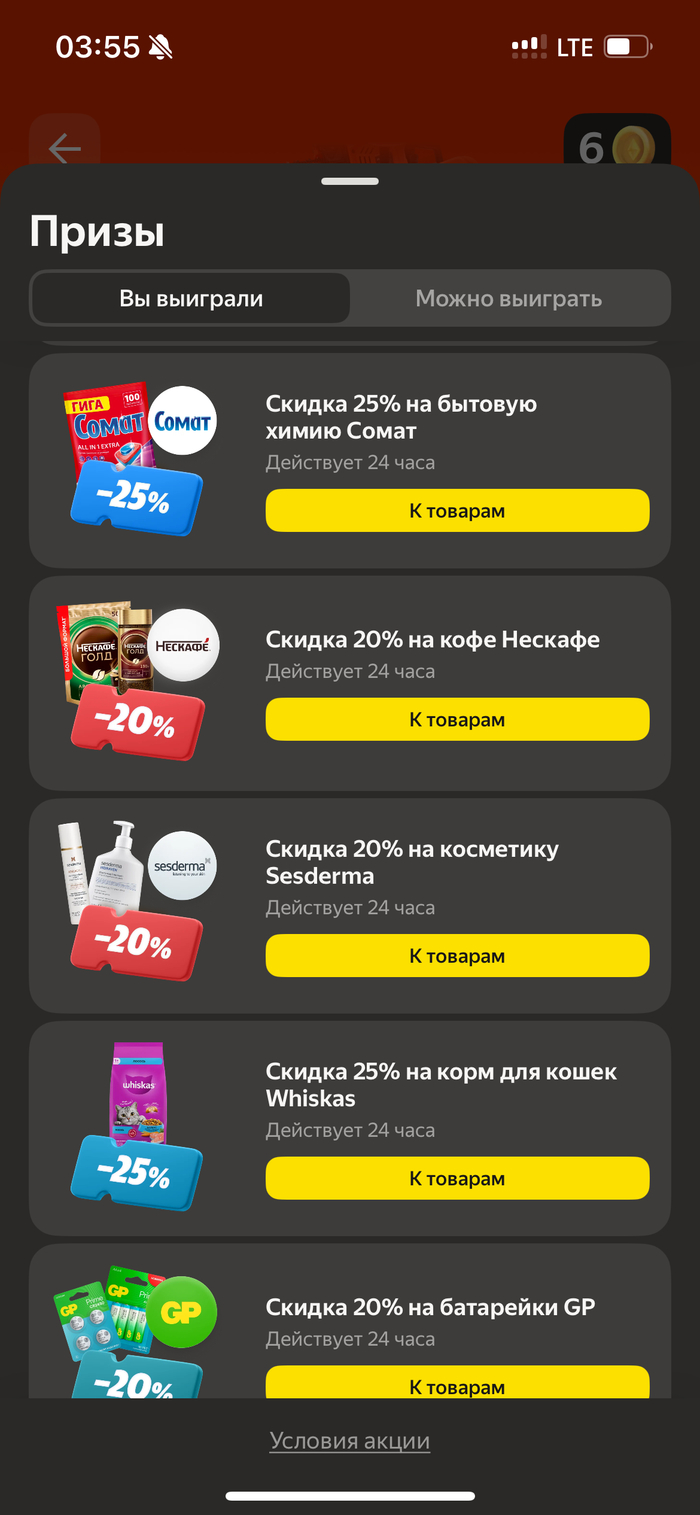
Task: Tap «К товарам» for Sesderma cosmetics
Action: 457,956
